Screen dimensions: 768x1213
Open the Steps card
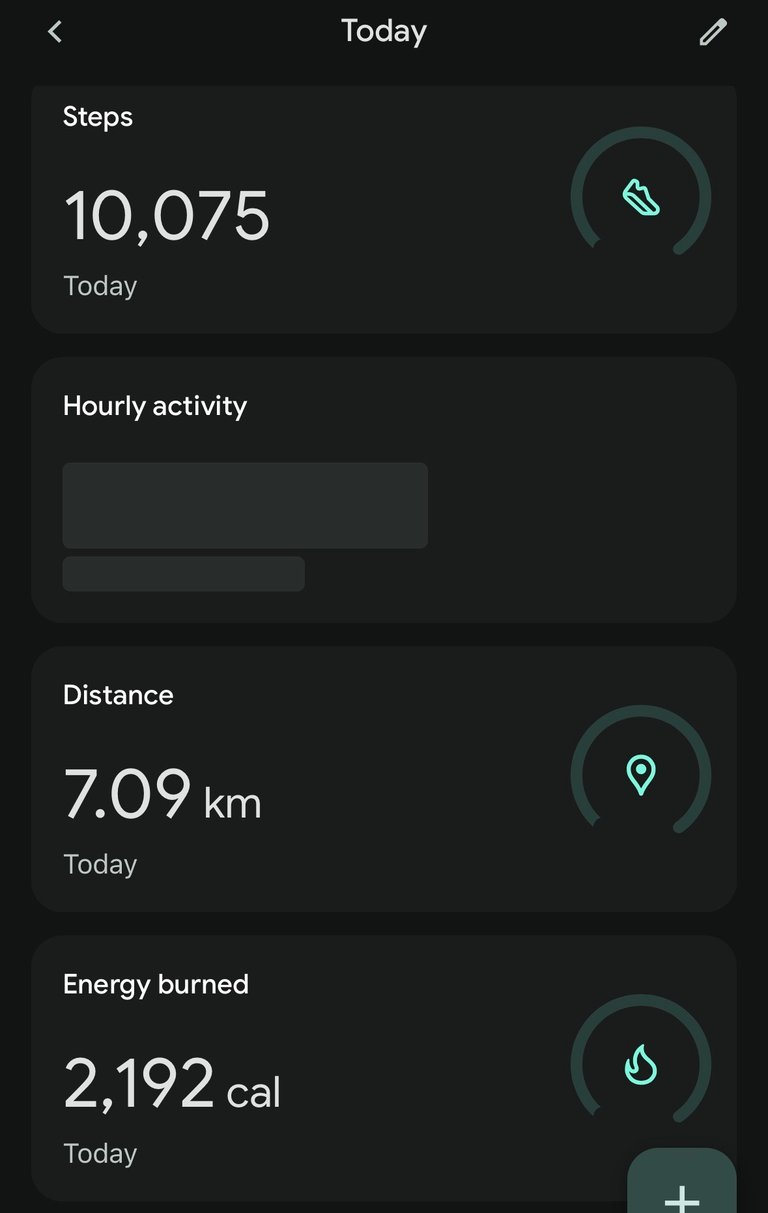300,210
